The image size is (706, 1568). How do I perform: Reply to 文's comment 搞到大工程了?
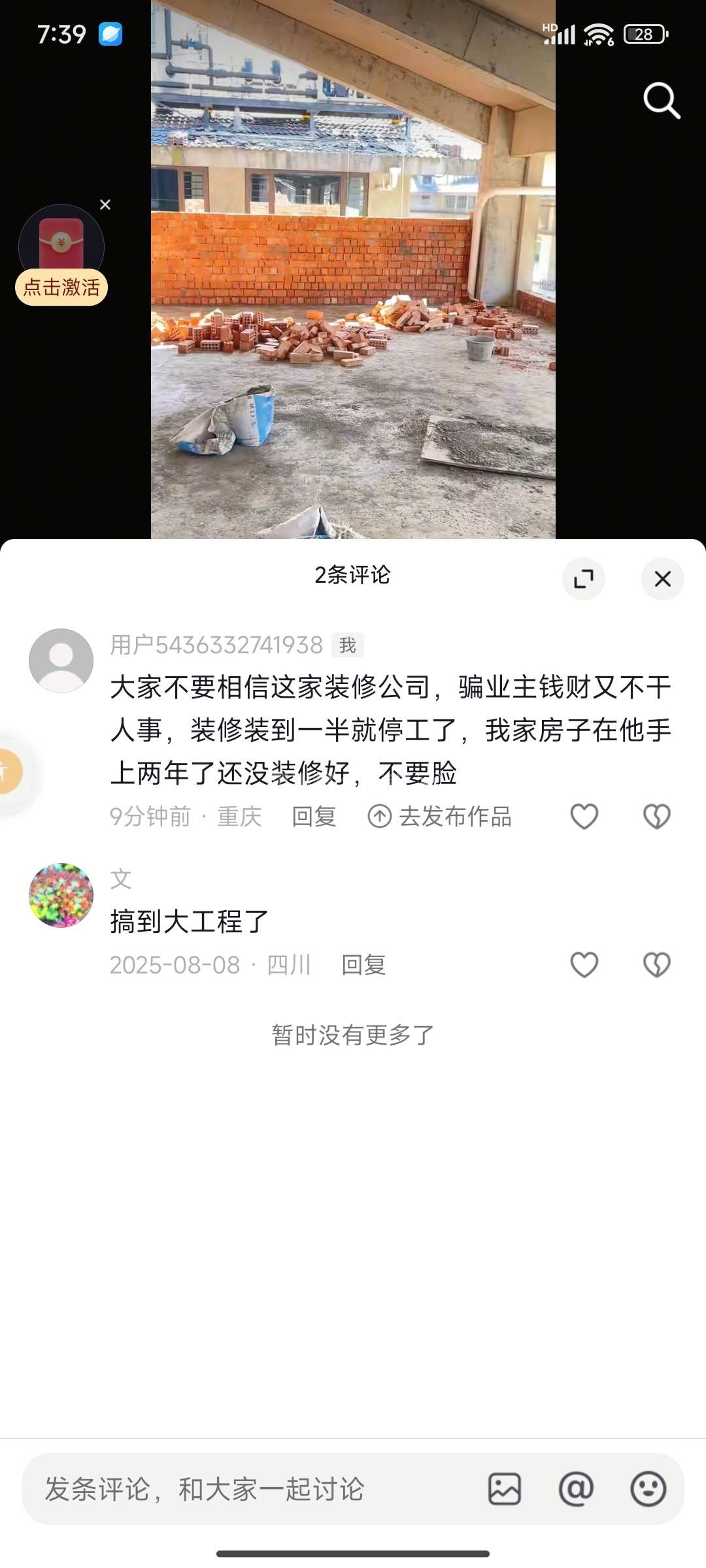pos(363,965)
